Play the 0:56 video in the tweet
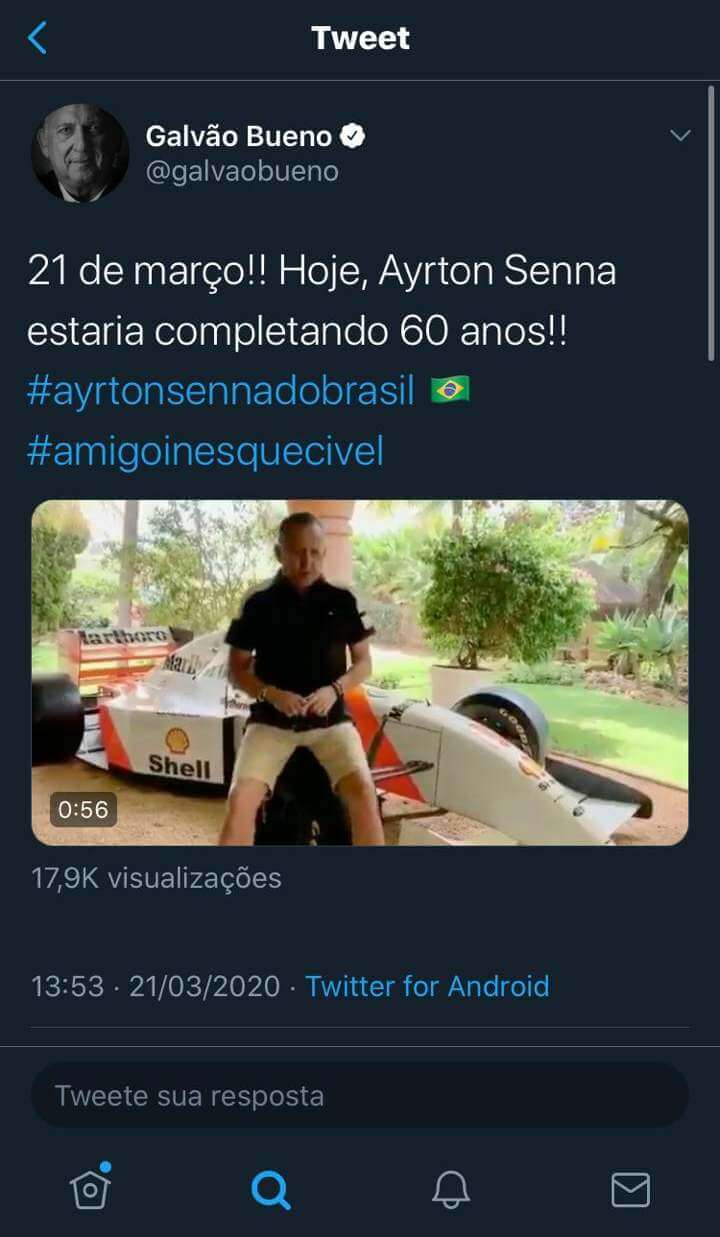 point(360,672)
